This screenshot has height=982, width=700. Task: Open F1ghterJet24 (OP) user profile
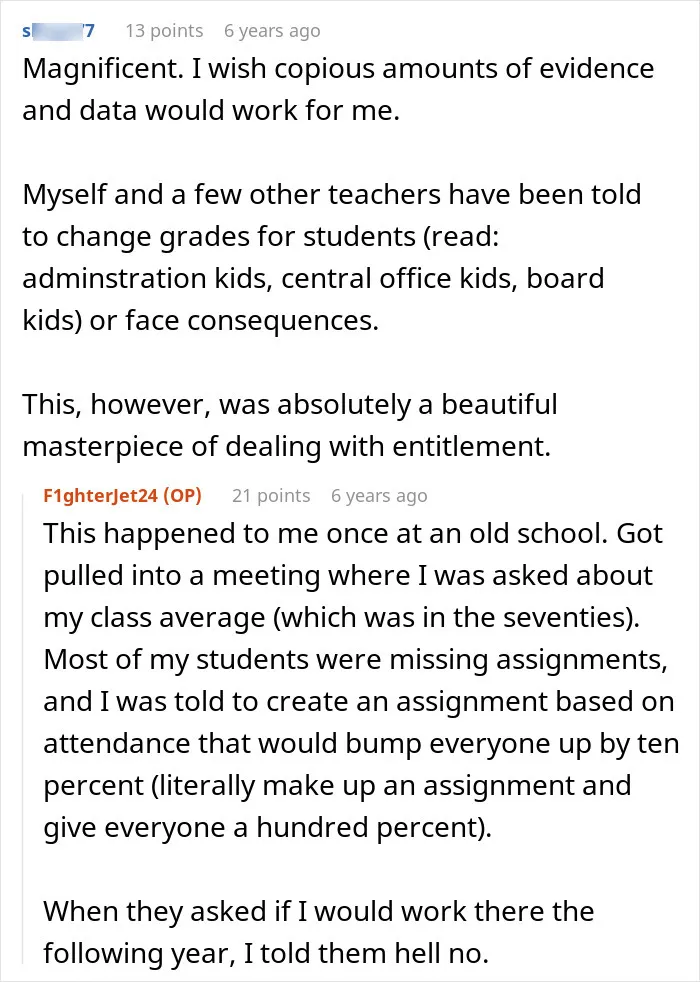point(123,495)
